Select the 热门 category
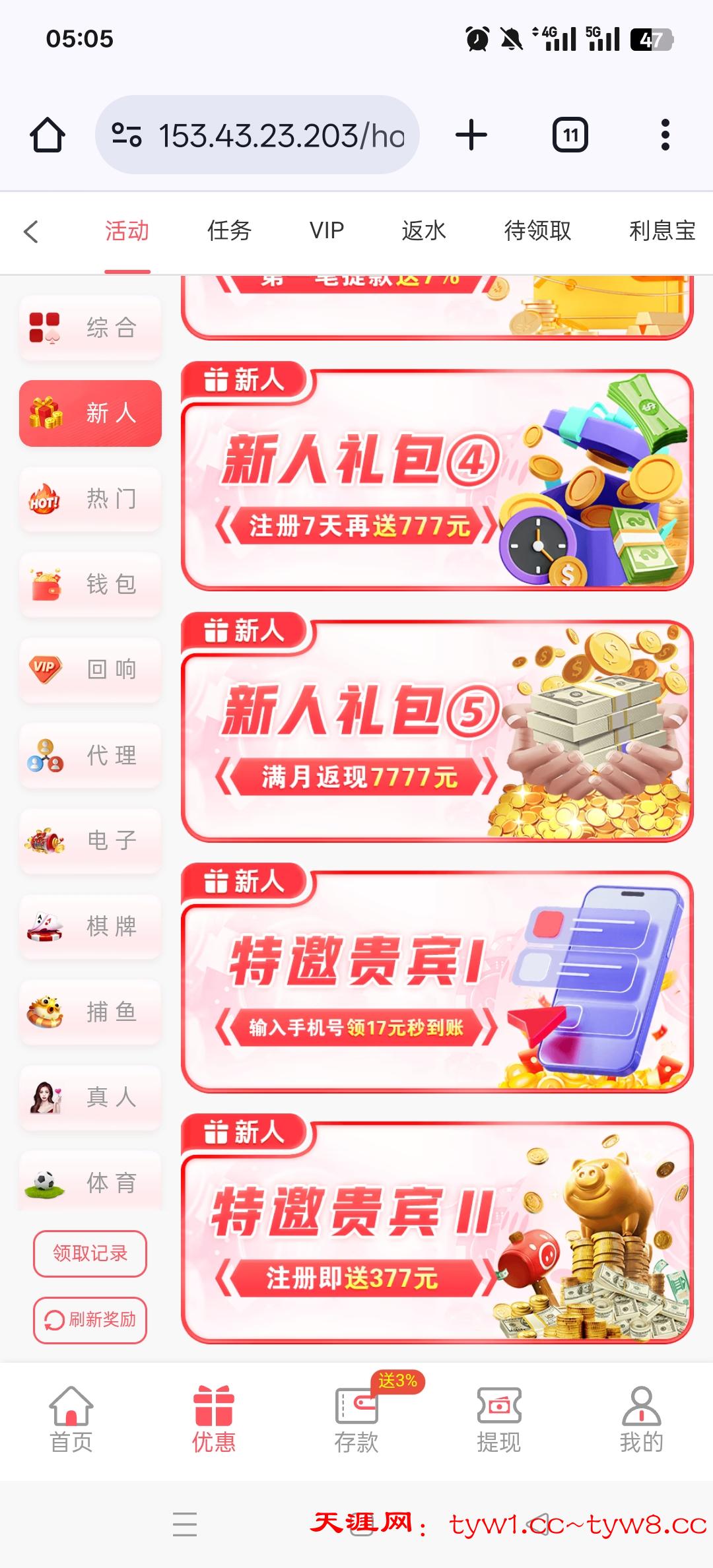Image resolution: width=713 pixels, height=1568 pixels. point(90,499)
